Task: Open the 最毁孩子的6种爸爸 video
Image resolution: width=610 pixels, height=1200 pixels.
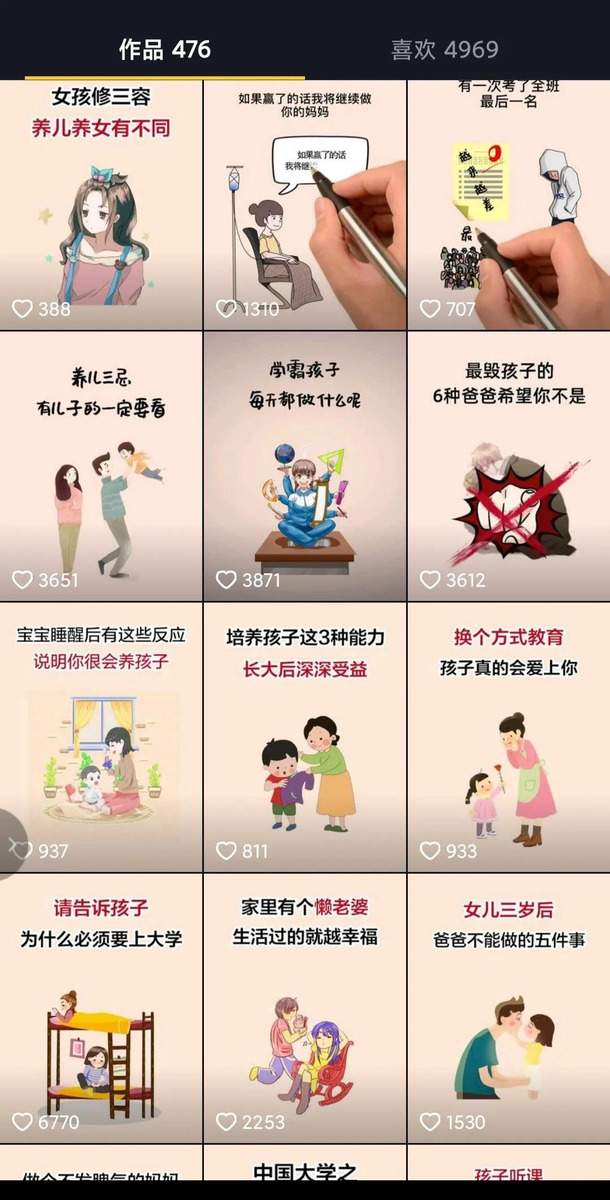Action: [508, 466]
